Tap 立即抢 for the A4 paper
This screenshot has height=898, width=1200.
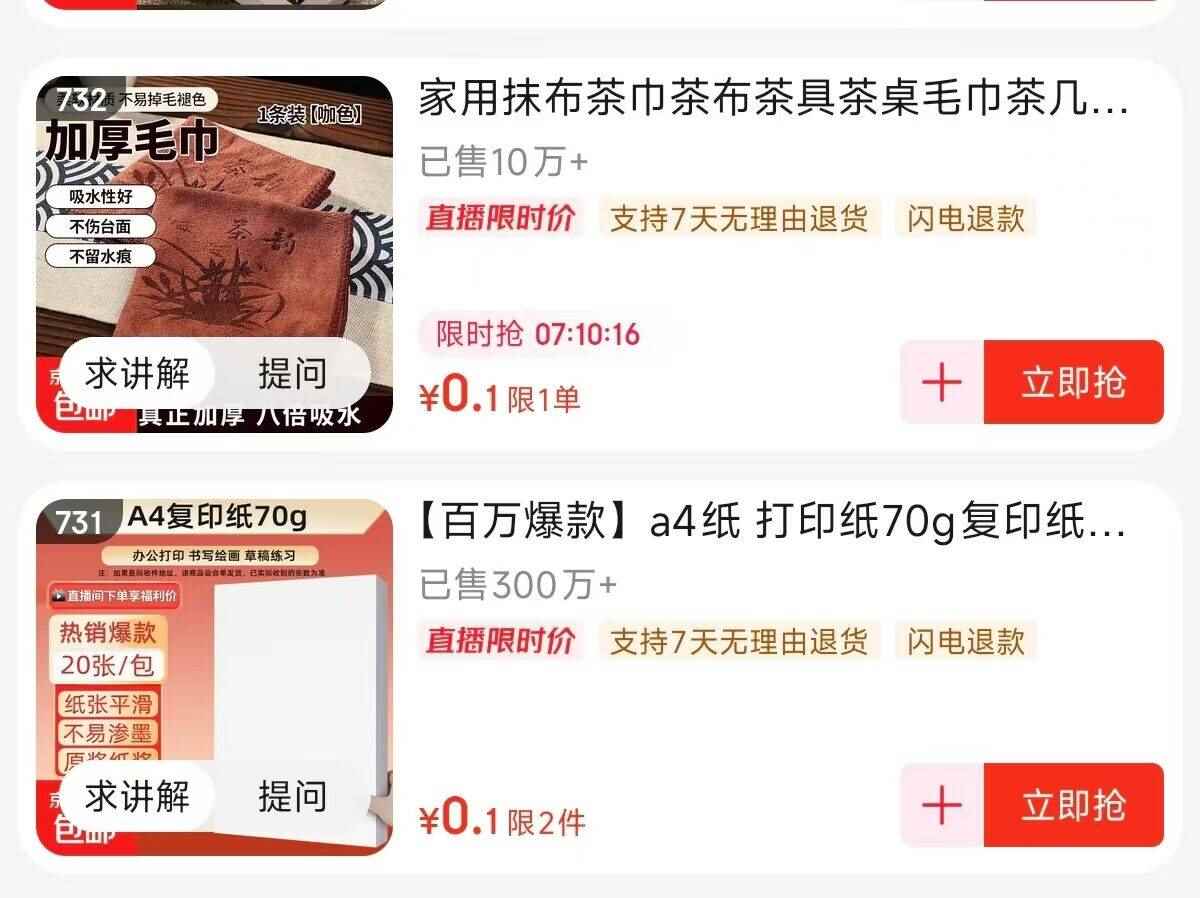pos(1073,805)
